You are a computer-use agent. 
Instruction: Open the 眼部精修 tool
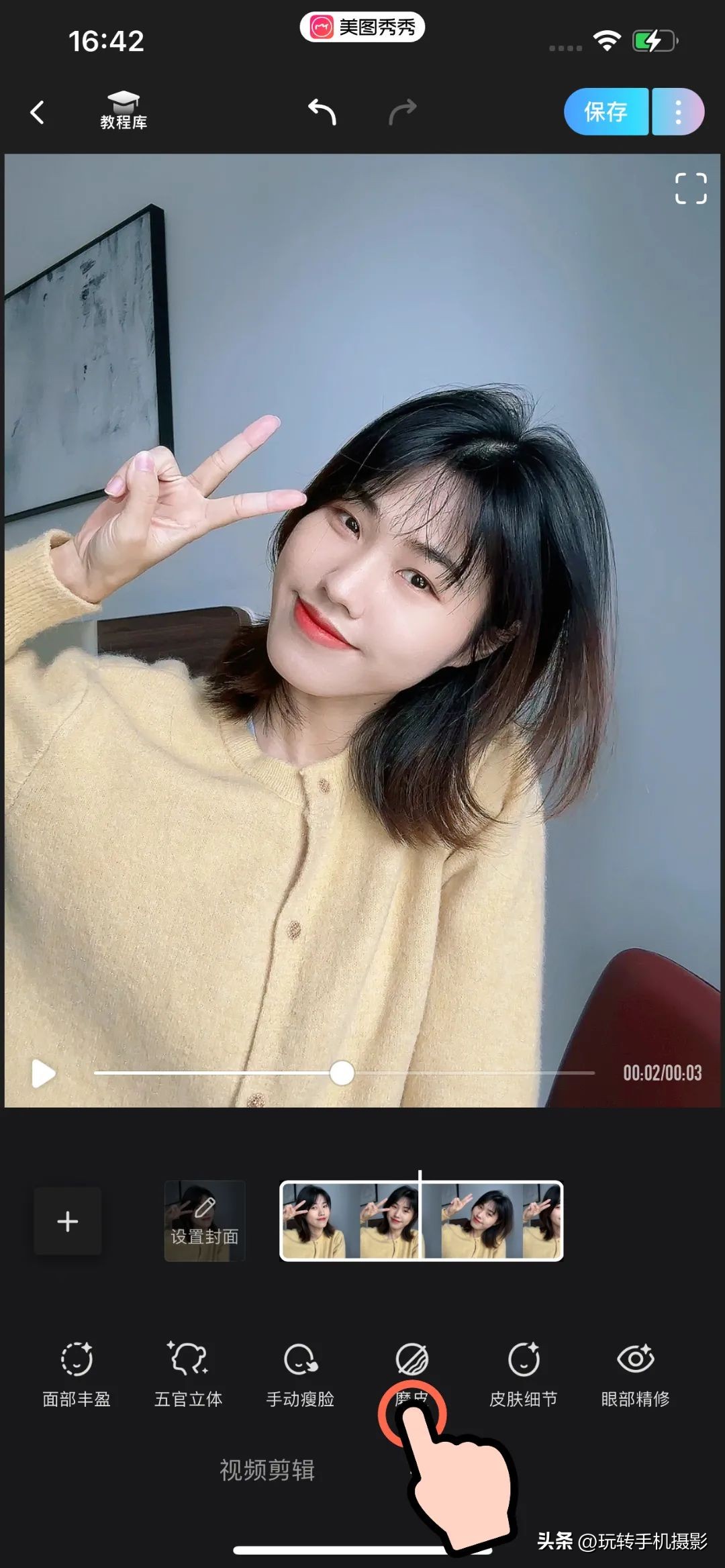(635, 1374)
